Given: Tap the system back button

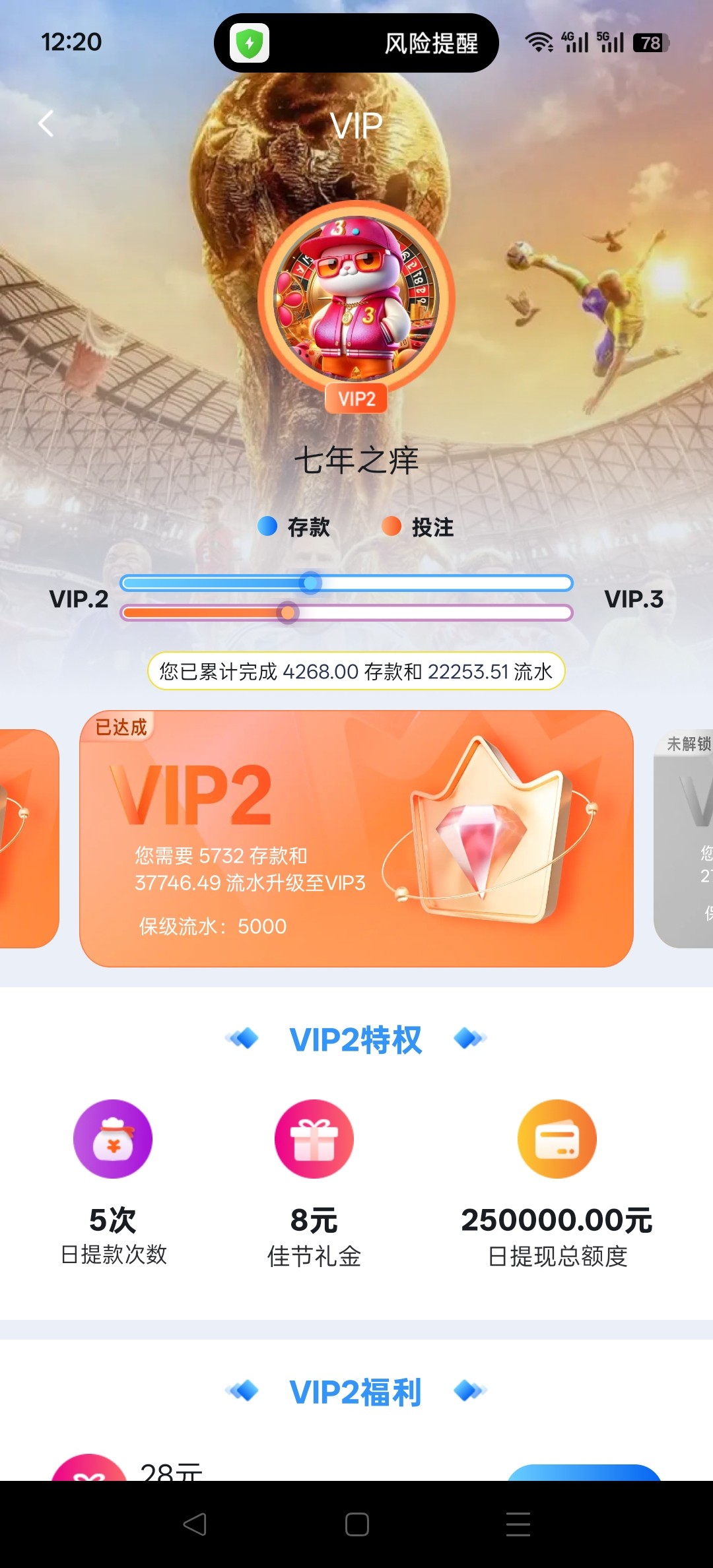Looking at the screenshot, I should tap(195, 1524).
